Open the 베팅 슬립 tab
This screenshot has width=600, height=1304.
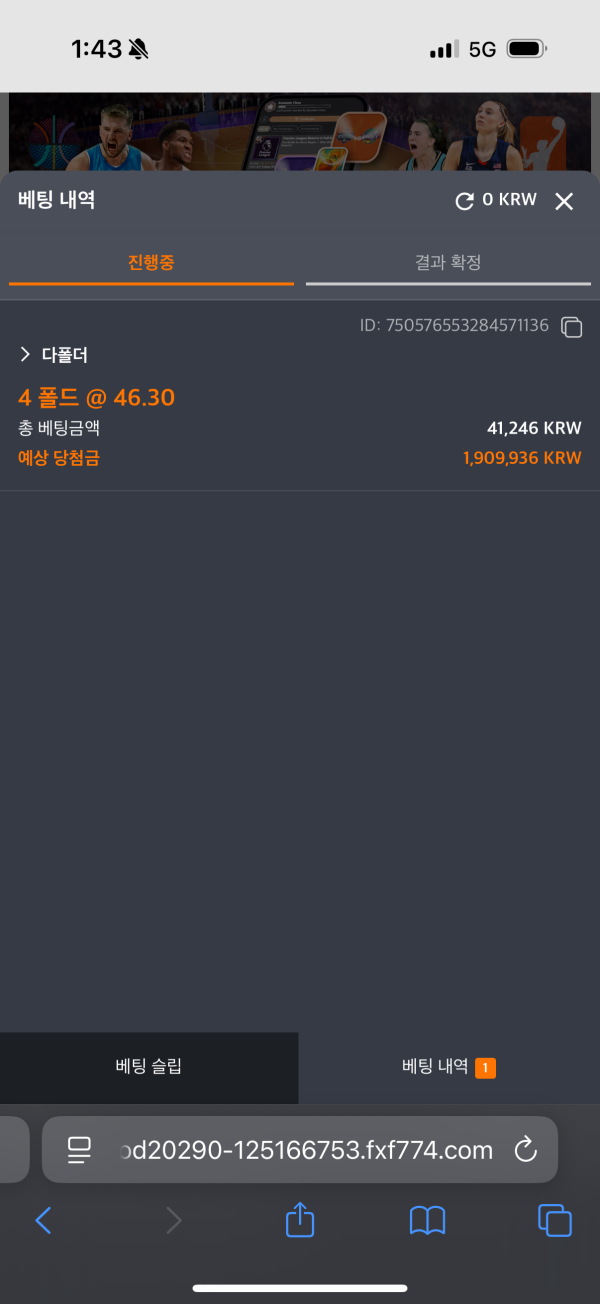[149, 1067]
